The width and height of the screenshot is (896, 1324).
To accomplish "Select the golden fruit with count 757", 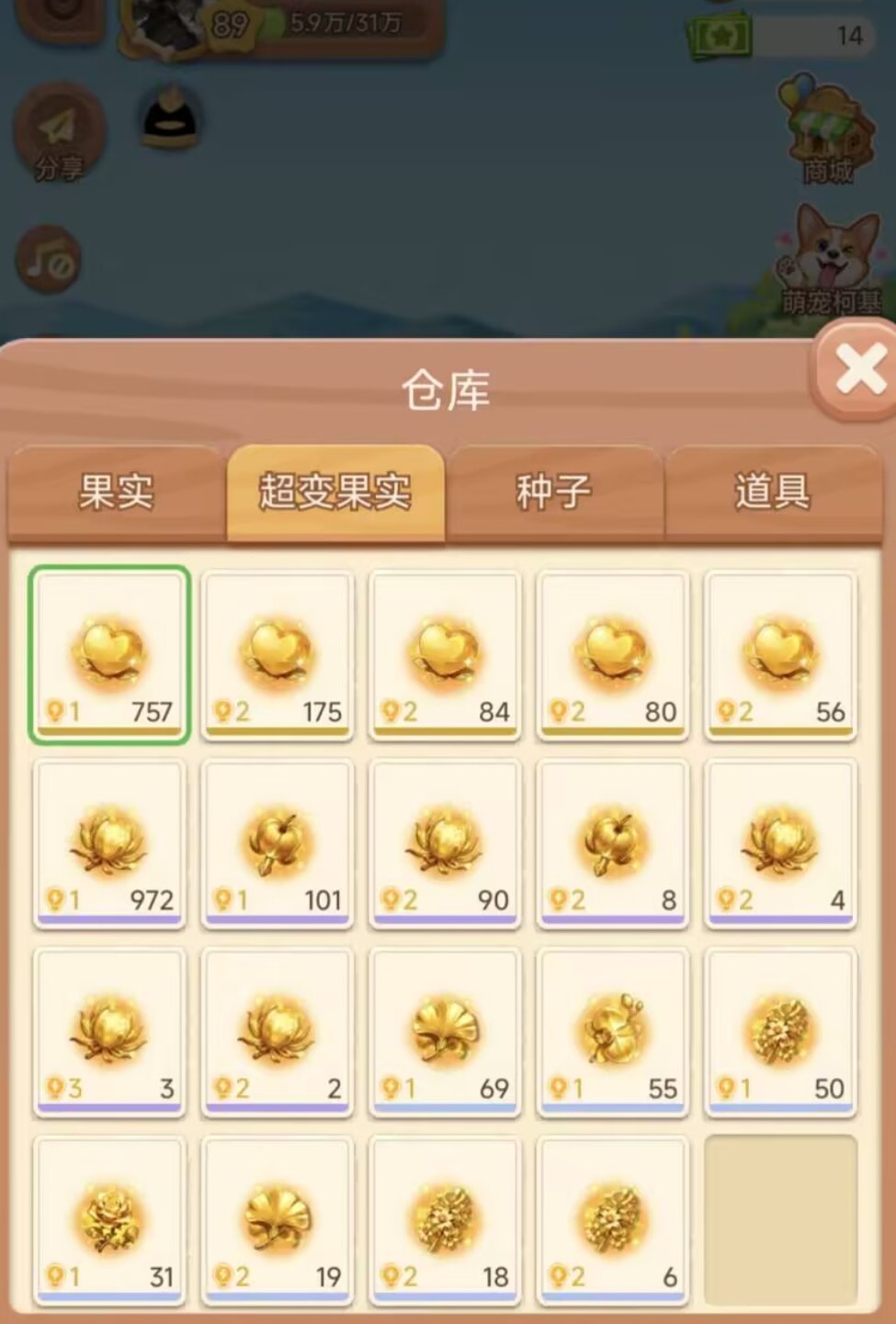I will tap(109, 654).
